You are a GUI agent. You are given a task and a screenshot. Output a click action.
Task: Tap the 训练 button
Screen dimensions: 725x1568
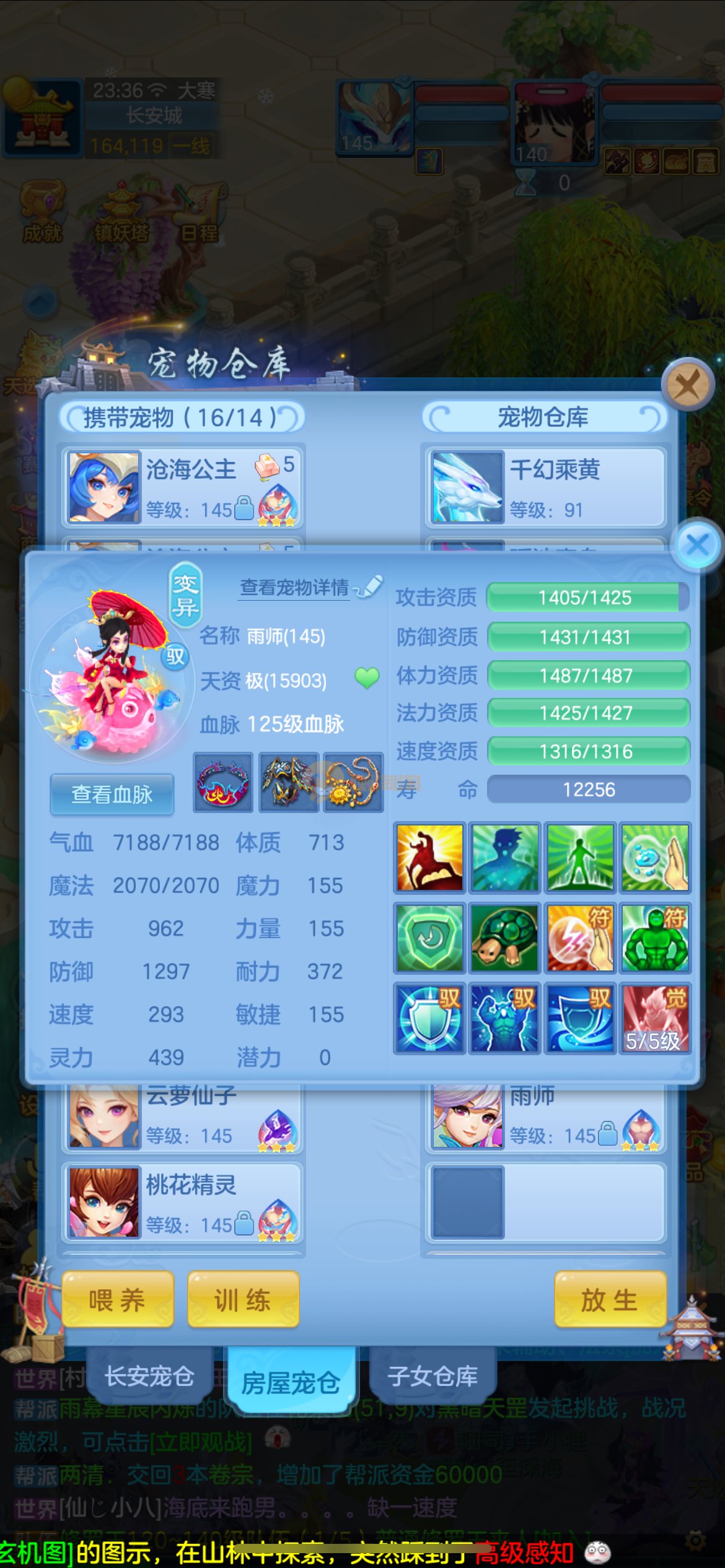point(243,1300)
